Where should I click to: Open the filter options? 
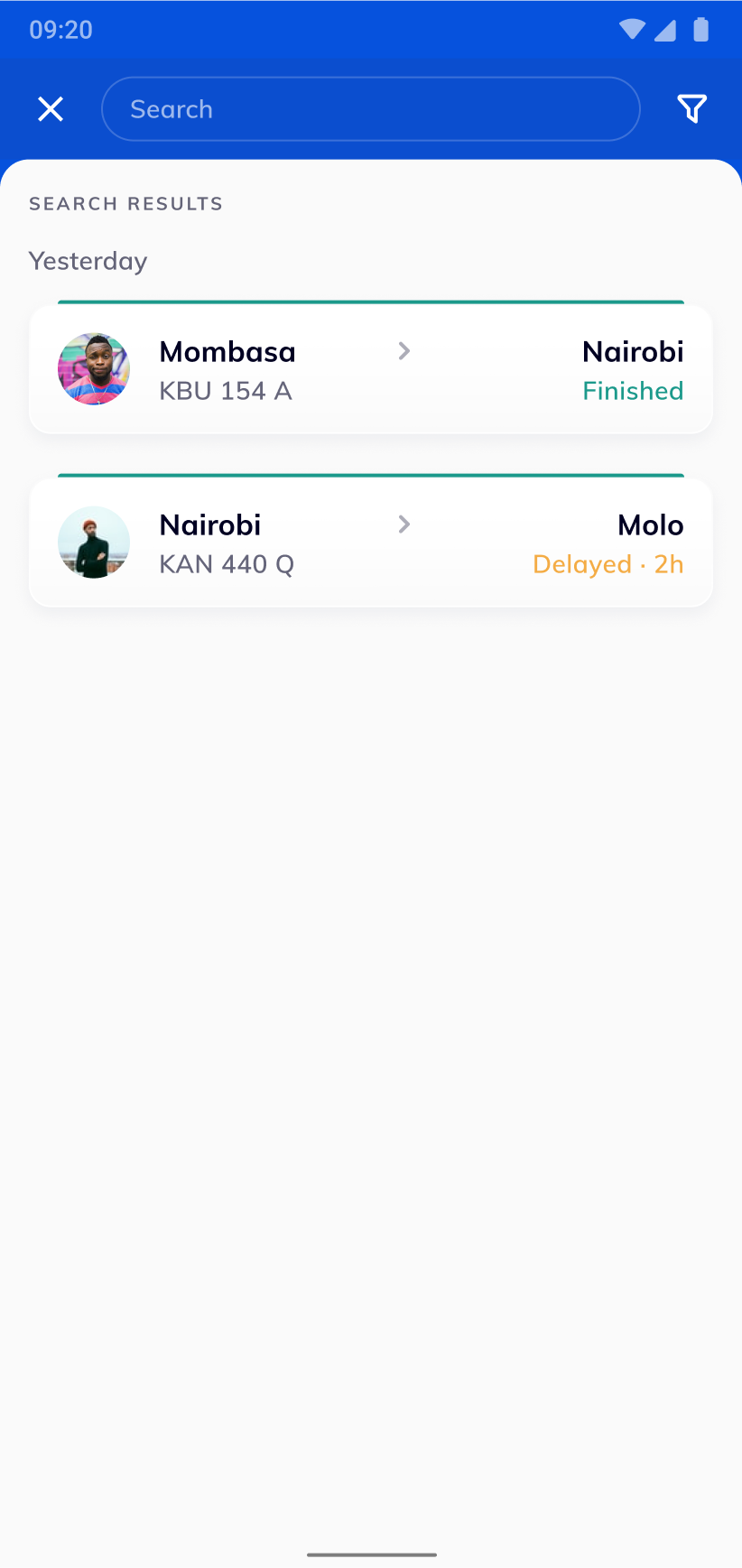click(x=691, y=109)
